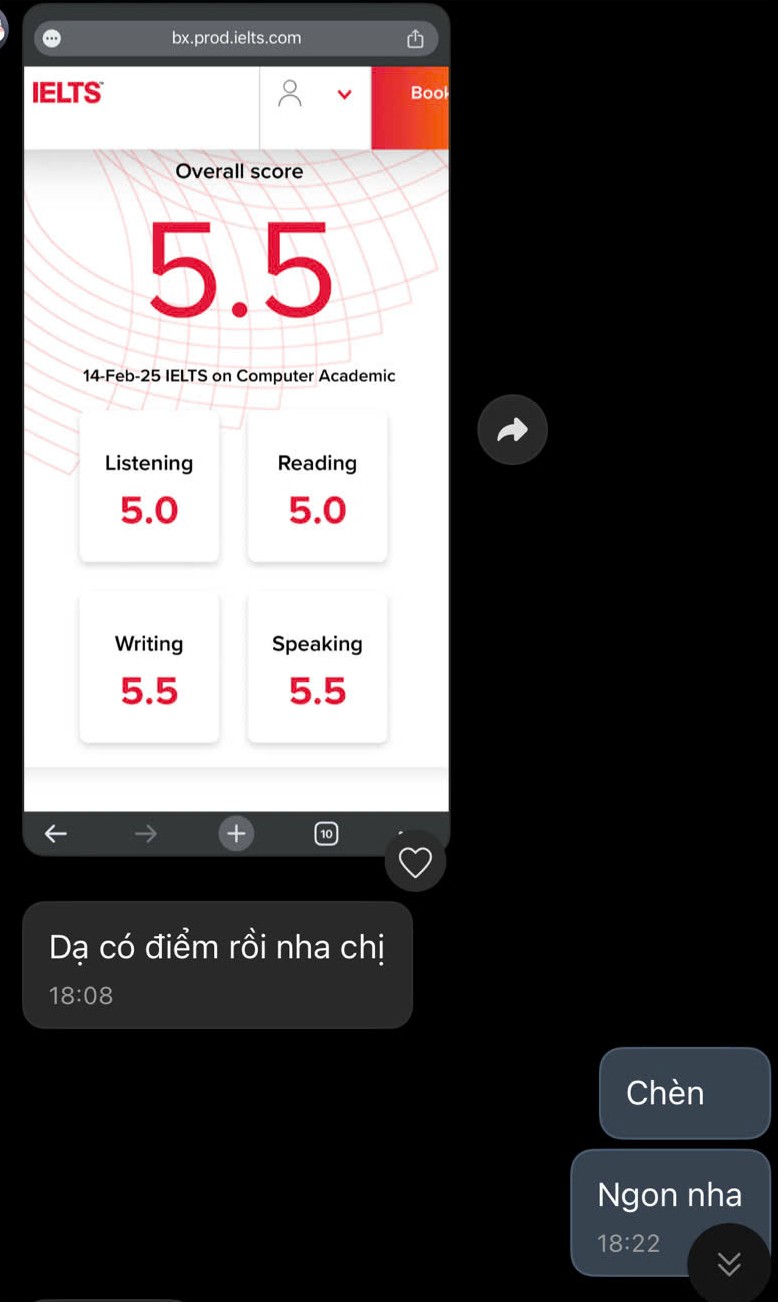
Task: React with the heart on the image
Action: click(415, 861)
